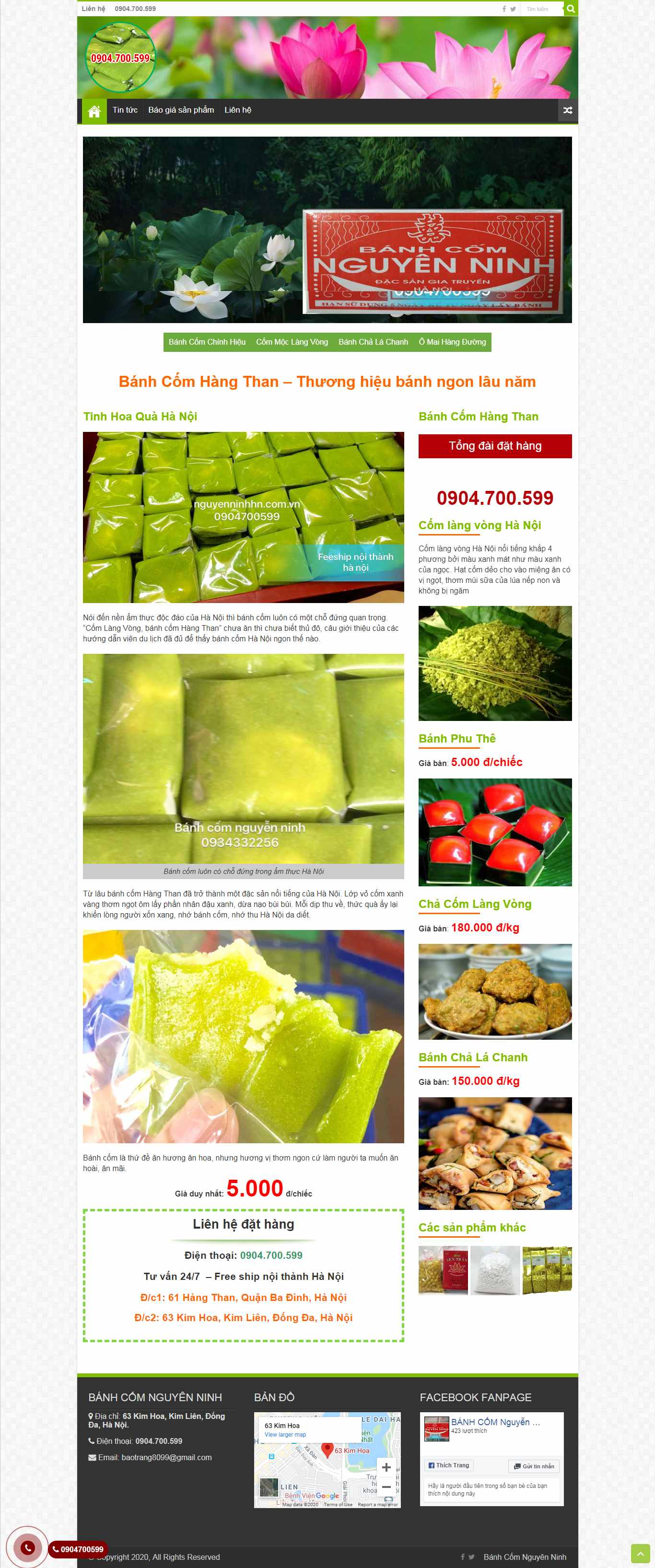Tap the scroll-to-top arrow button
Image resolution: width=655 pixels, height=1568 pixels.
[640, 1554]
